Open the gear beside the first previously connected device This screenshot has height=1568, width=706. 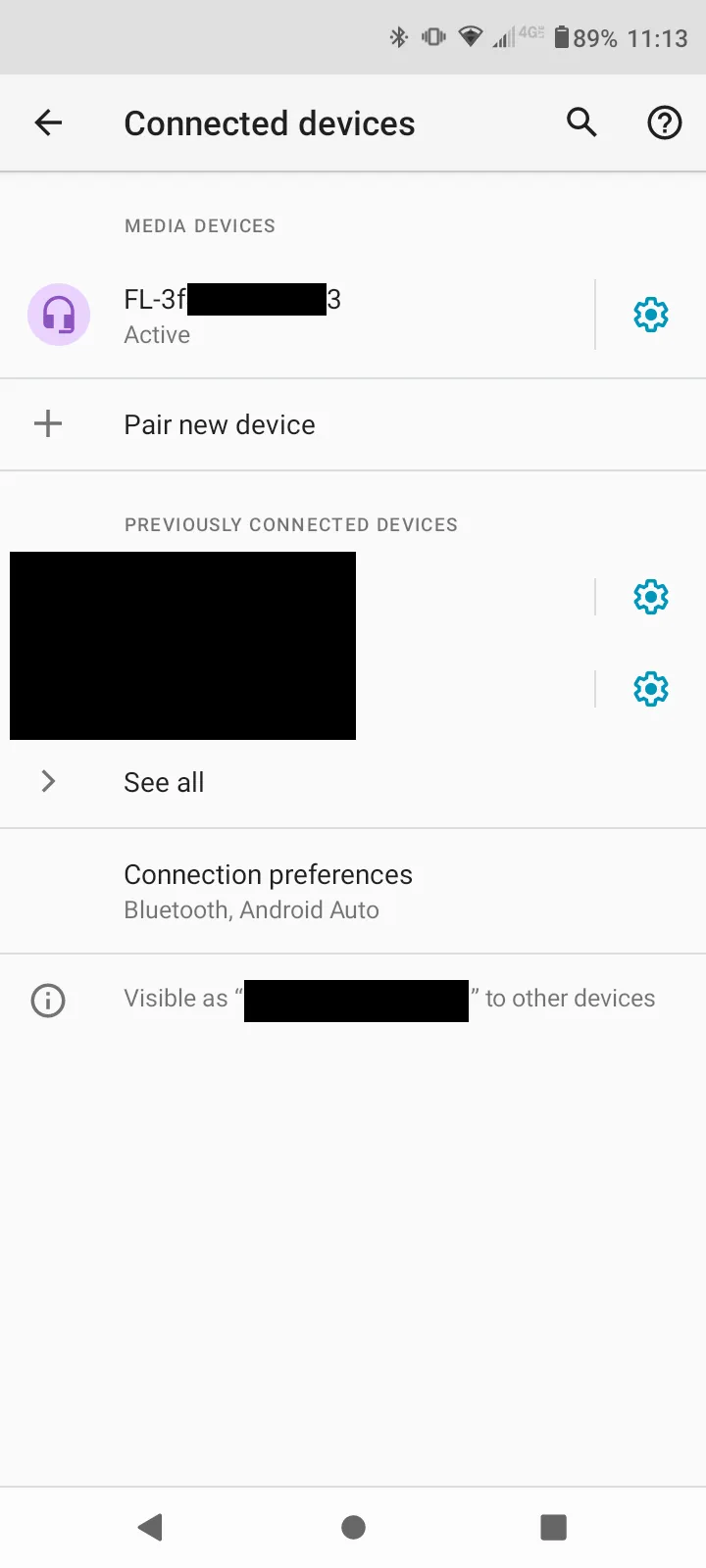click(x=650, y=596)
